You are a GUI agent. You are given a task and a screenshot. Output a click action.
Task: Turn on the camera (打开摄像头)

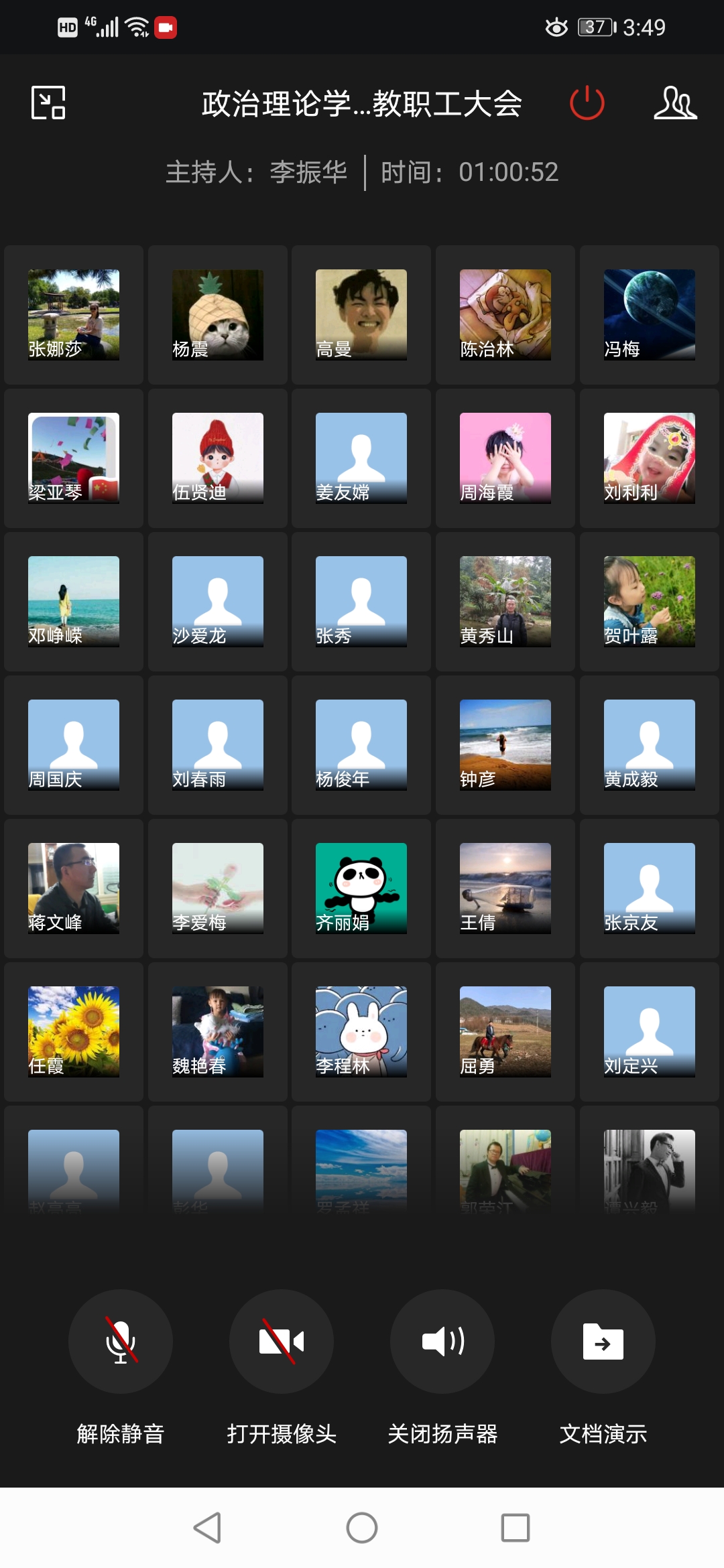tap(282, 1341)
